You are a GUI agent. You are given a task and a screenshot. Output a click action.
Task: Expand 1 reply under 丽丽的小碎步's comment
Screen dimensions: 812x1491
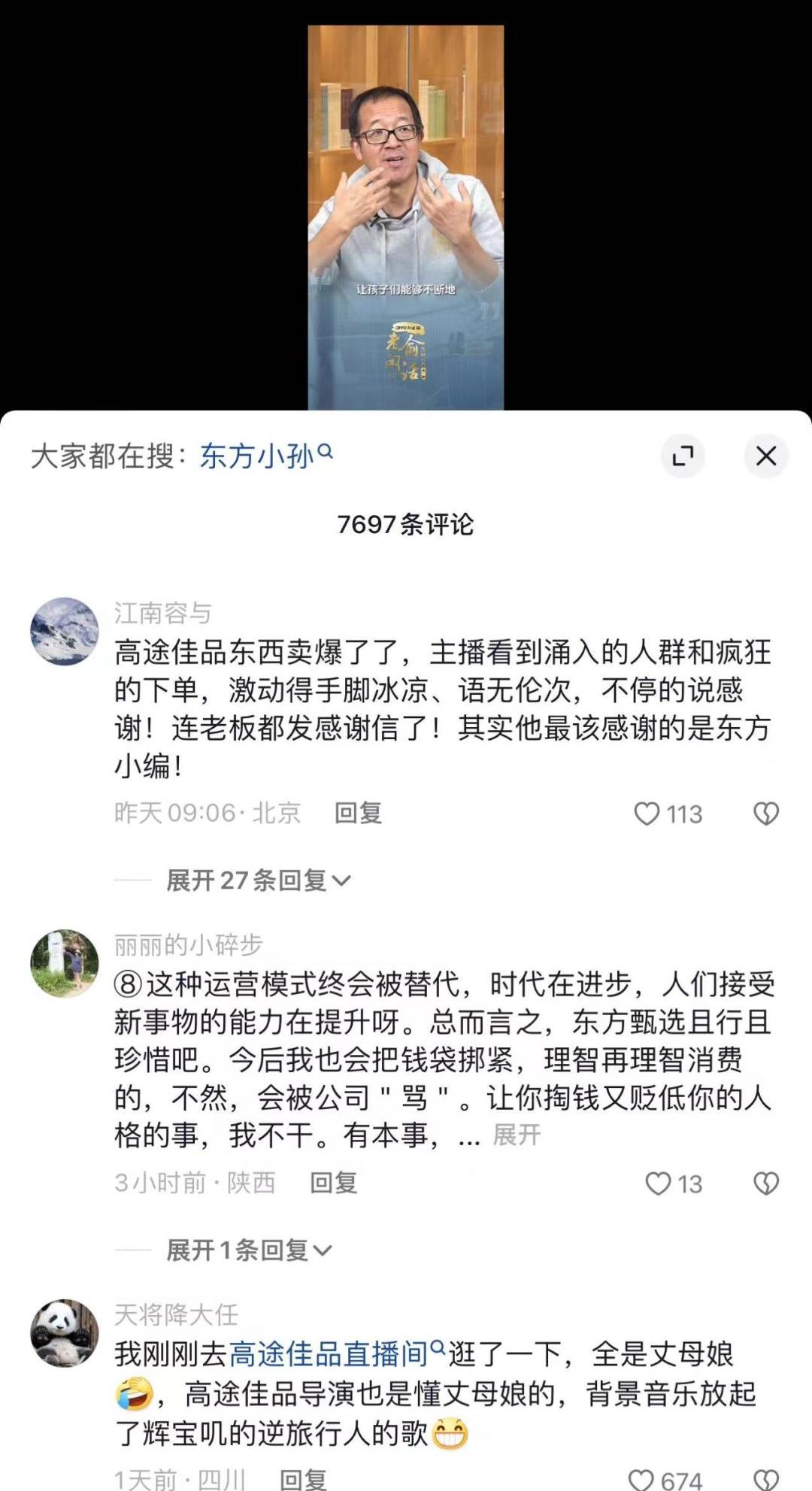tap(248, 1250)
